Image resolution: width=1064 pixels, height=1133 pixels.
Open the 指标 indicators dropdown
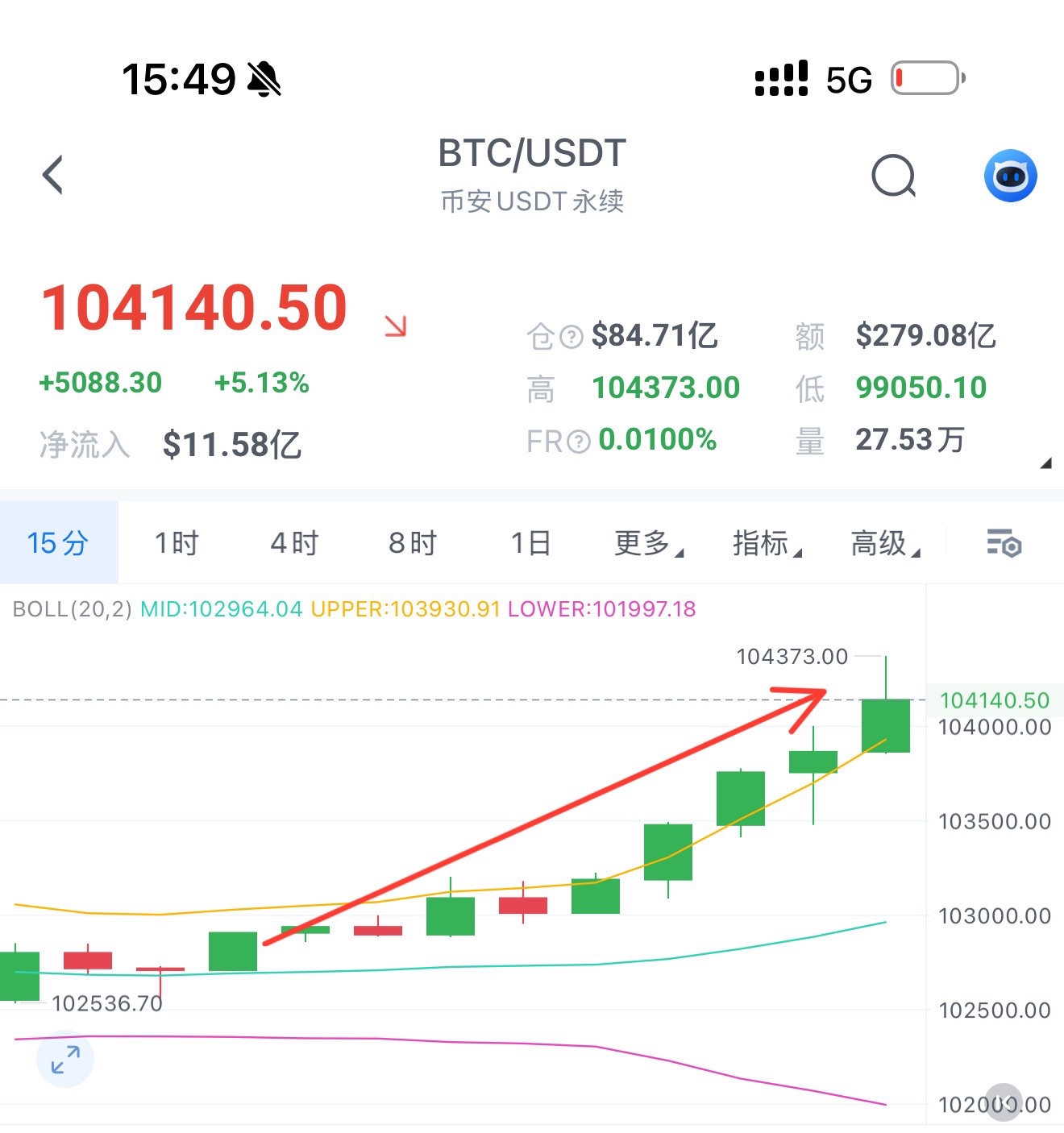[767, 543]
